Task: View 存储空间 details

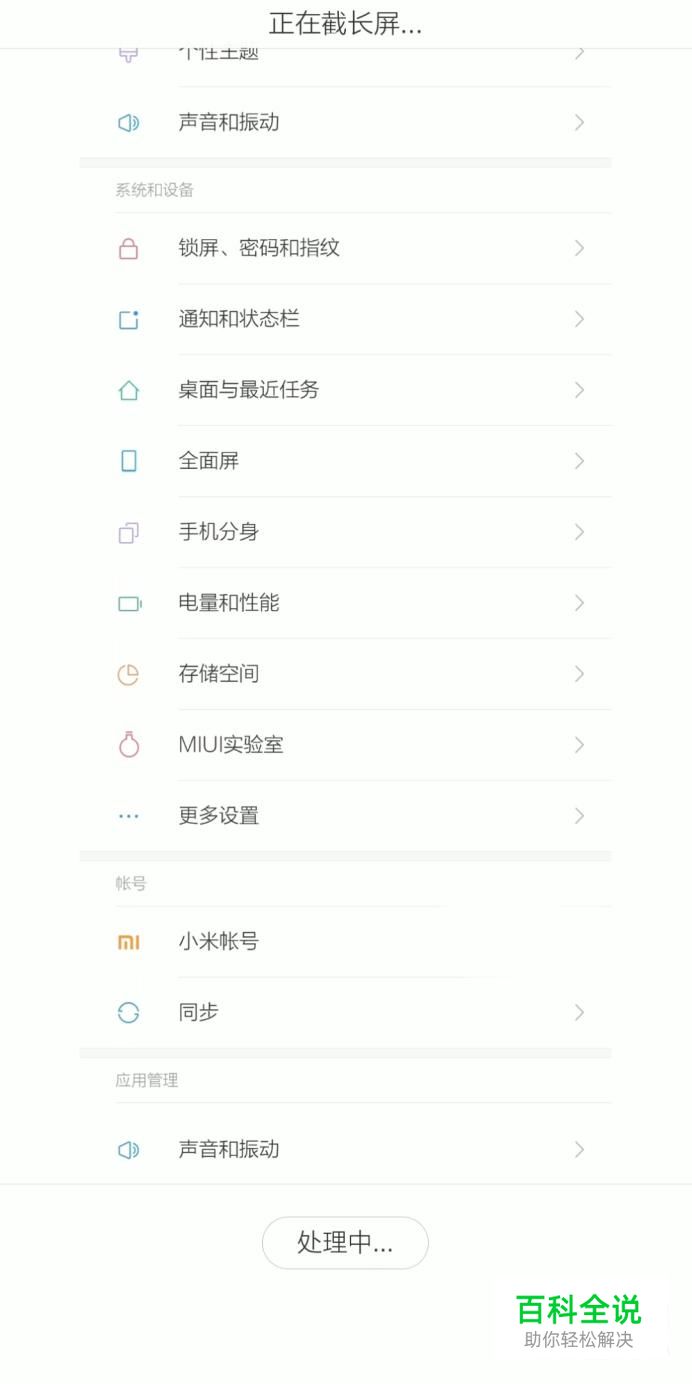Action: [x=345, y=674]
